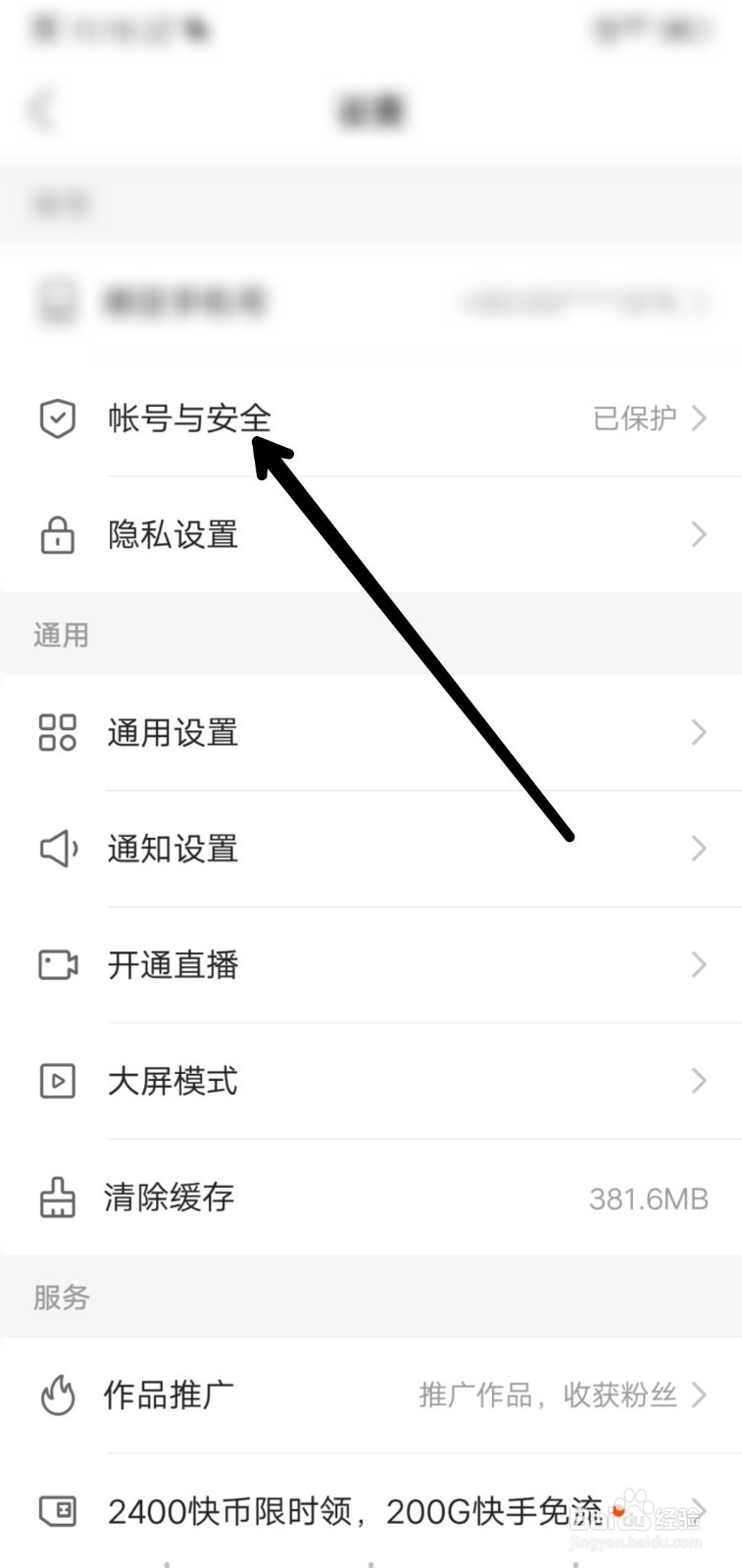
Task: Expand the 帐号与安全 row chevron
Action: pos(698,417)
